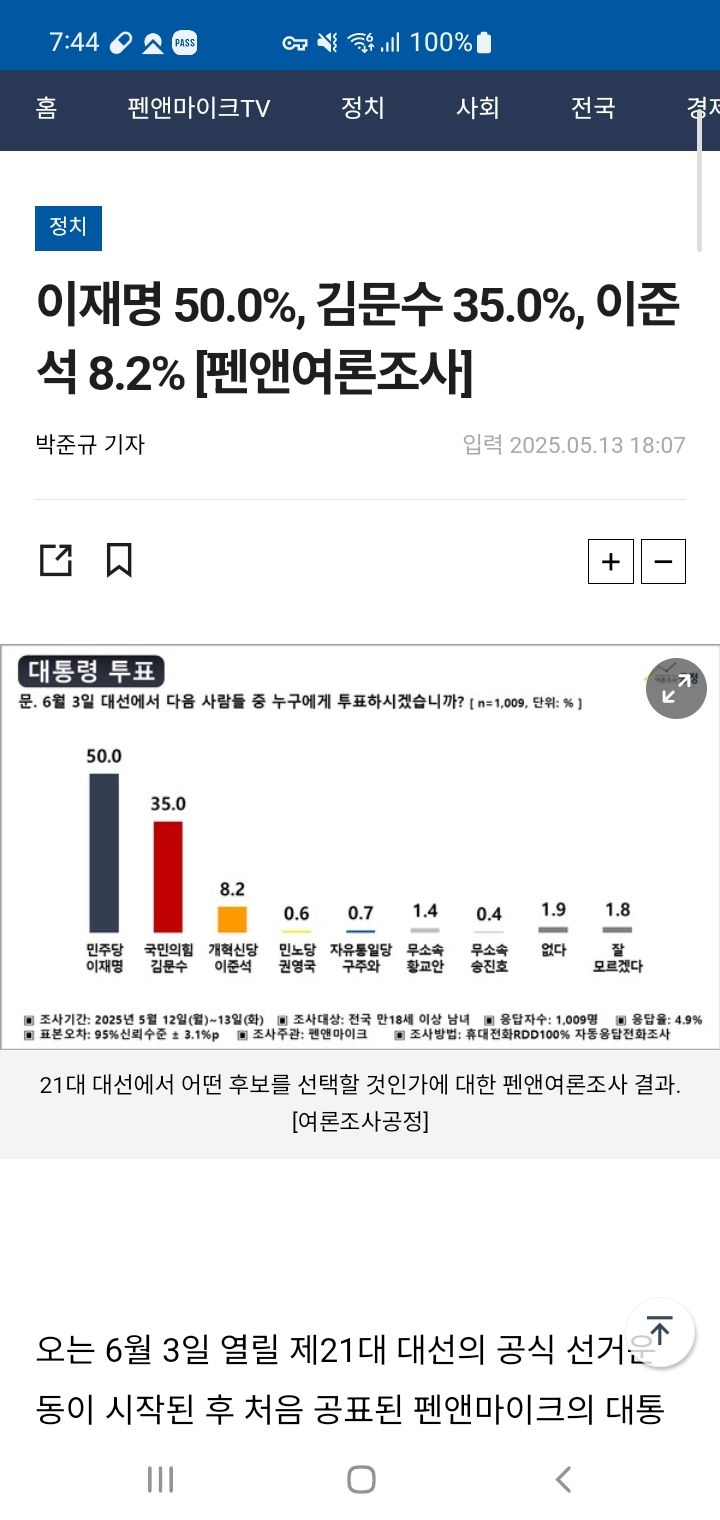Decrease the article font size

point(663,561)
